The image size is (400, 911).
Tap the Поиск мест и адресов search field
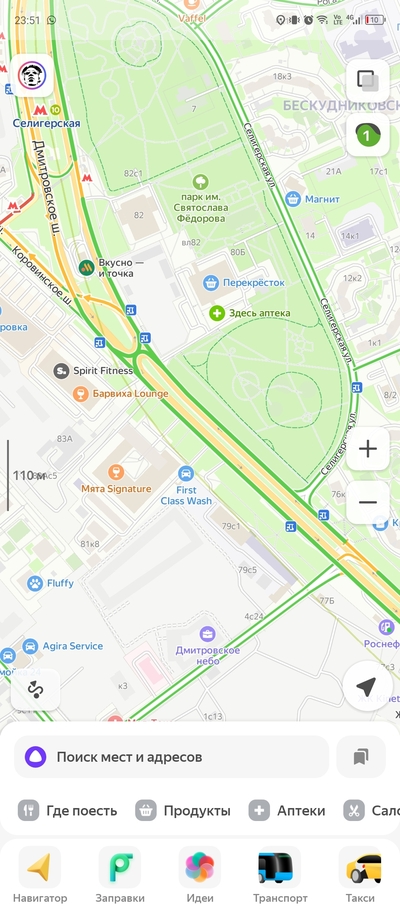pyautogui.click(x=172, y=757)
